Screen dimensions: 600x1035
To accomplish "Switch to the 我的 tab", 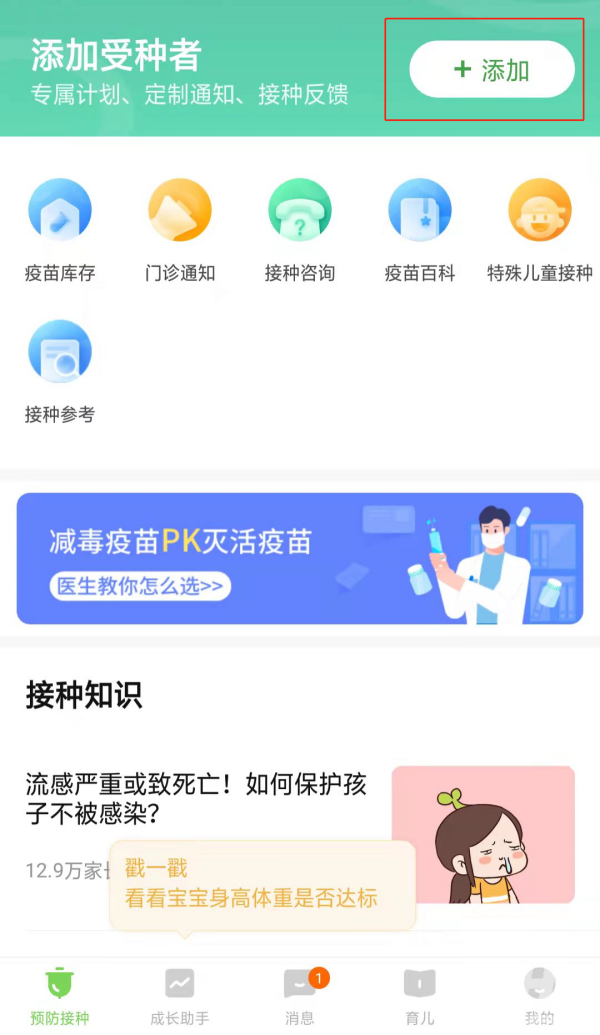I will coord(540,995).
